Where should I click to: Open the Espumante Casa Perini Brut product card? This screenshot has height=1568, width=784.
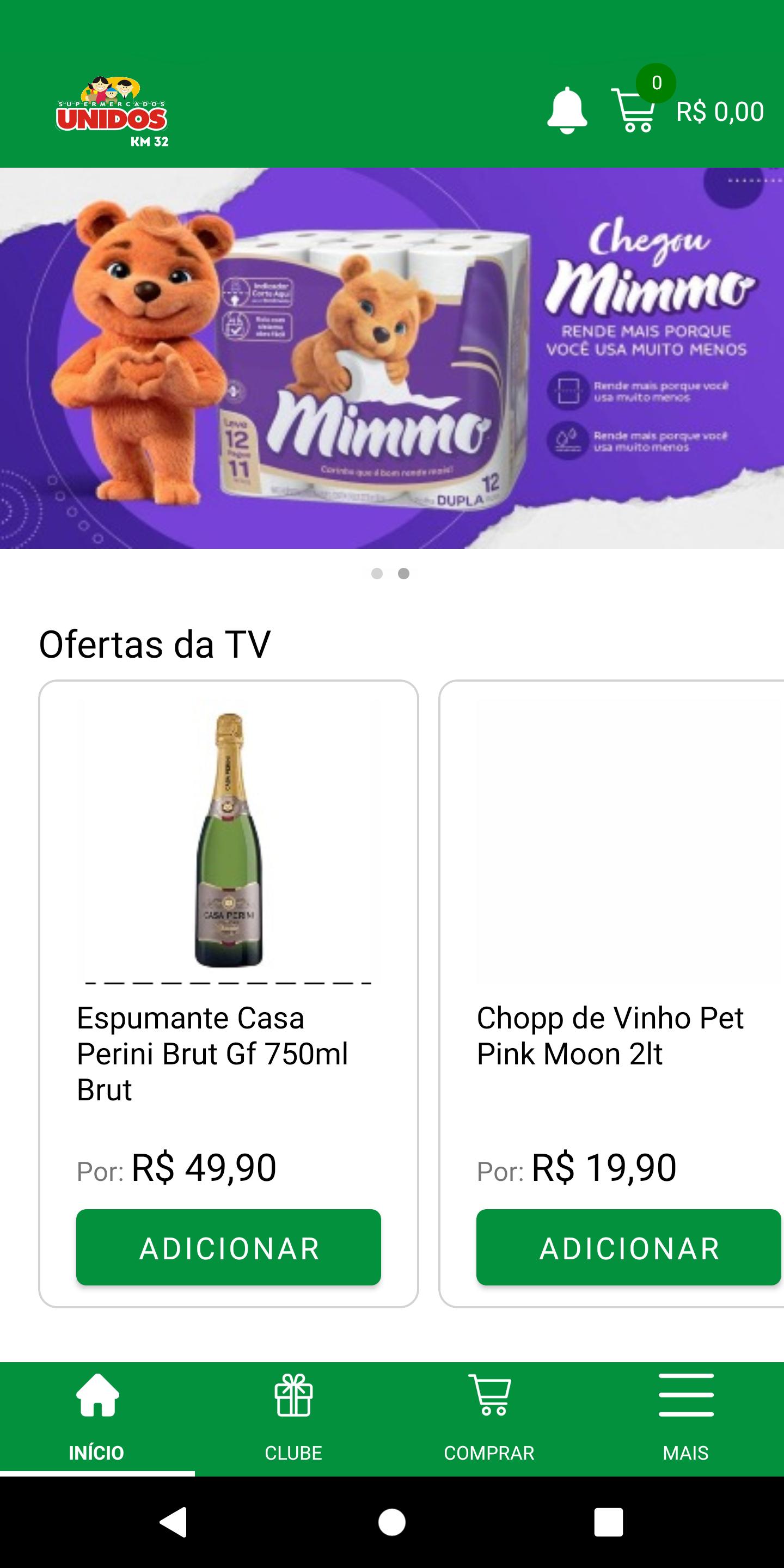(228, 994)
